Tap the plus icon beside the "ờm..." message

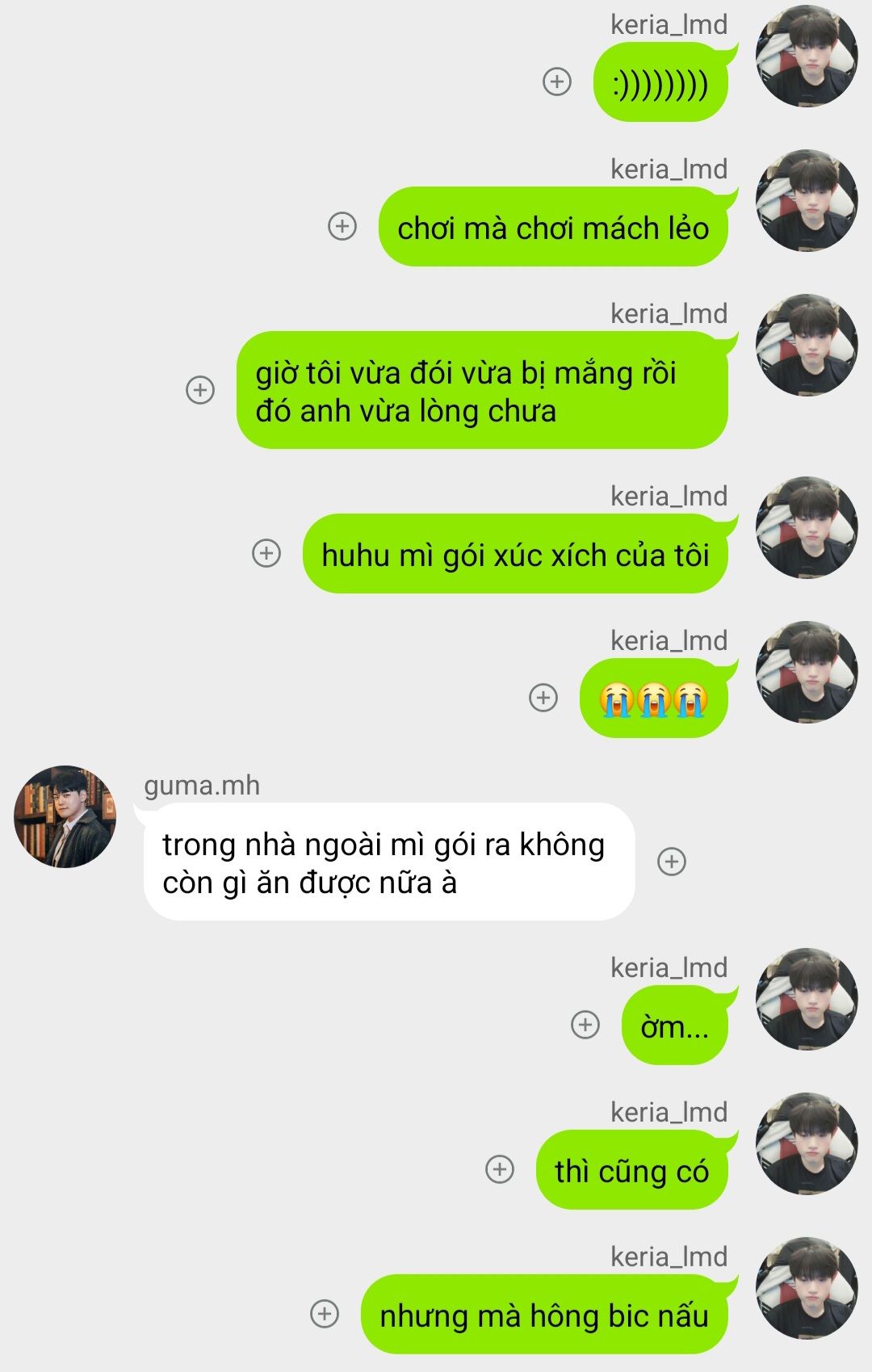coord(585,1025)
